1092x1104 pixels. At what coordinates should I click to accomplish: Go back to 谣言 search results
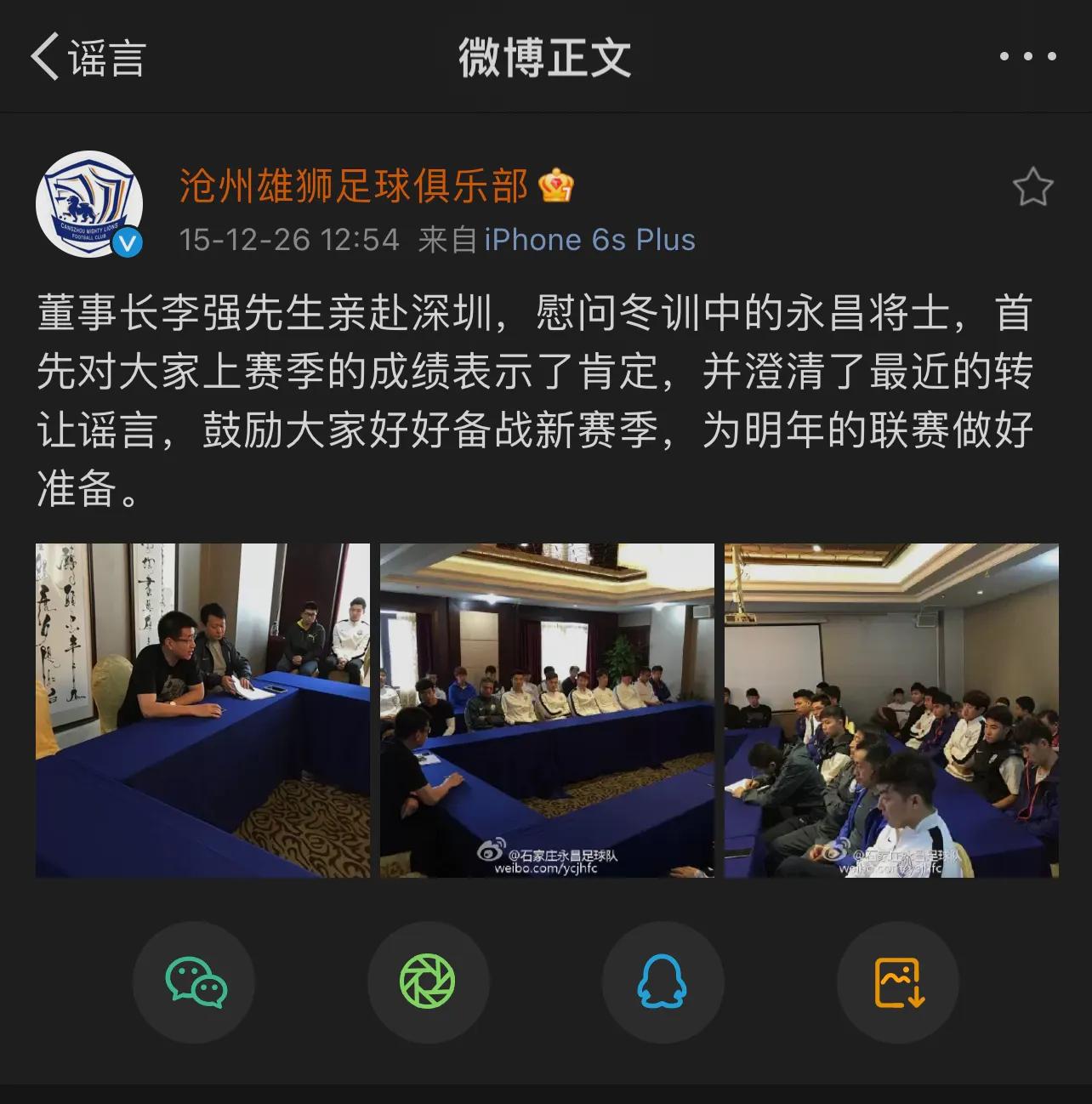(x=85, y=58)
